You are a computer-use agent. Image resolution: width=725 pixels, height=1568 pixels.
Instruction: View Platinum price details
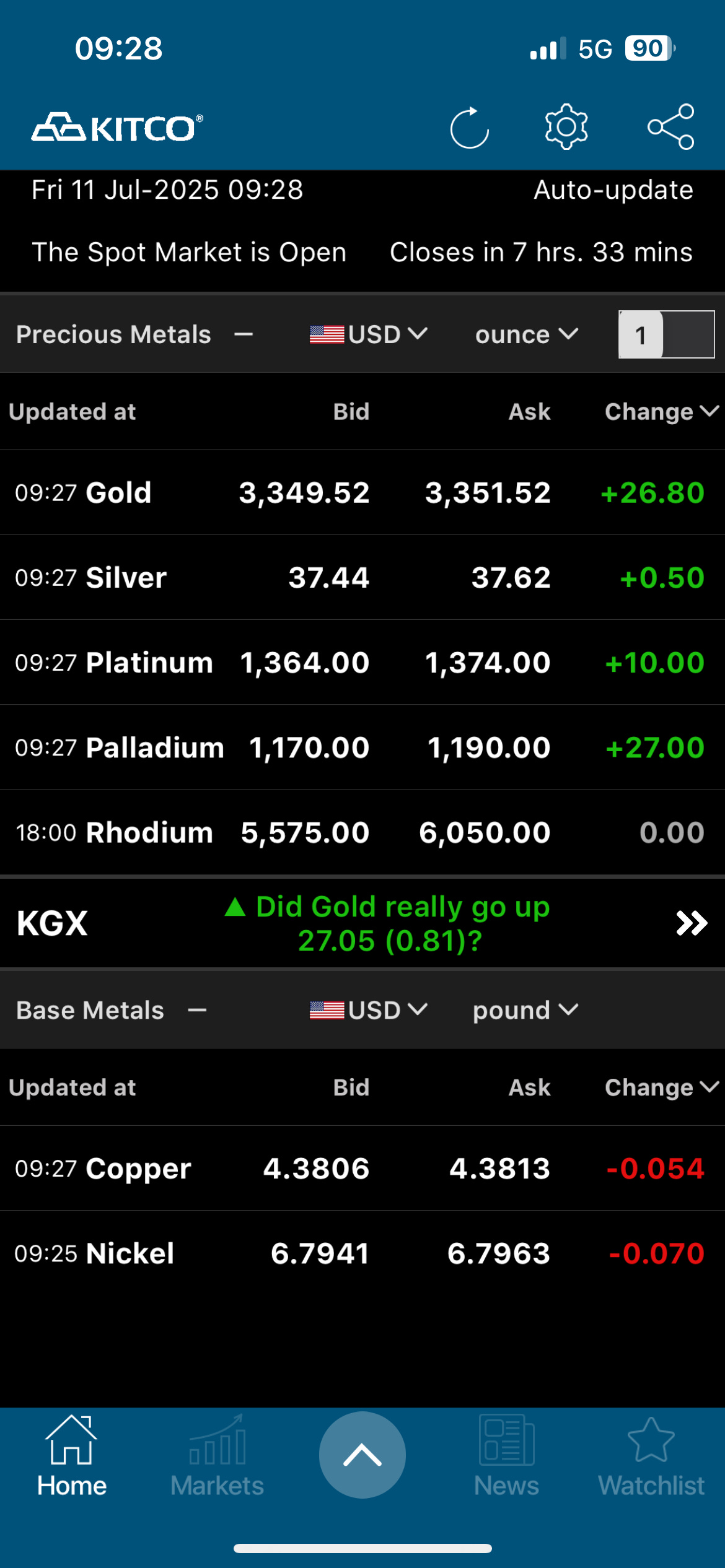click(x=362, y=663)
